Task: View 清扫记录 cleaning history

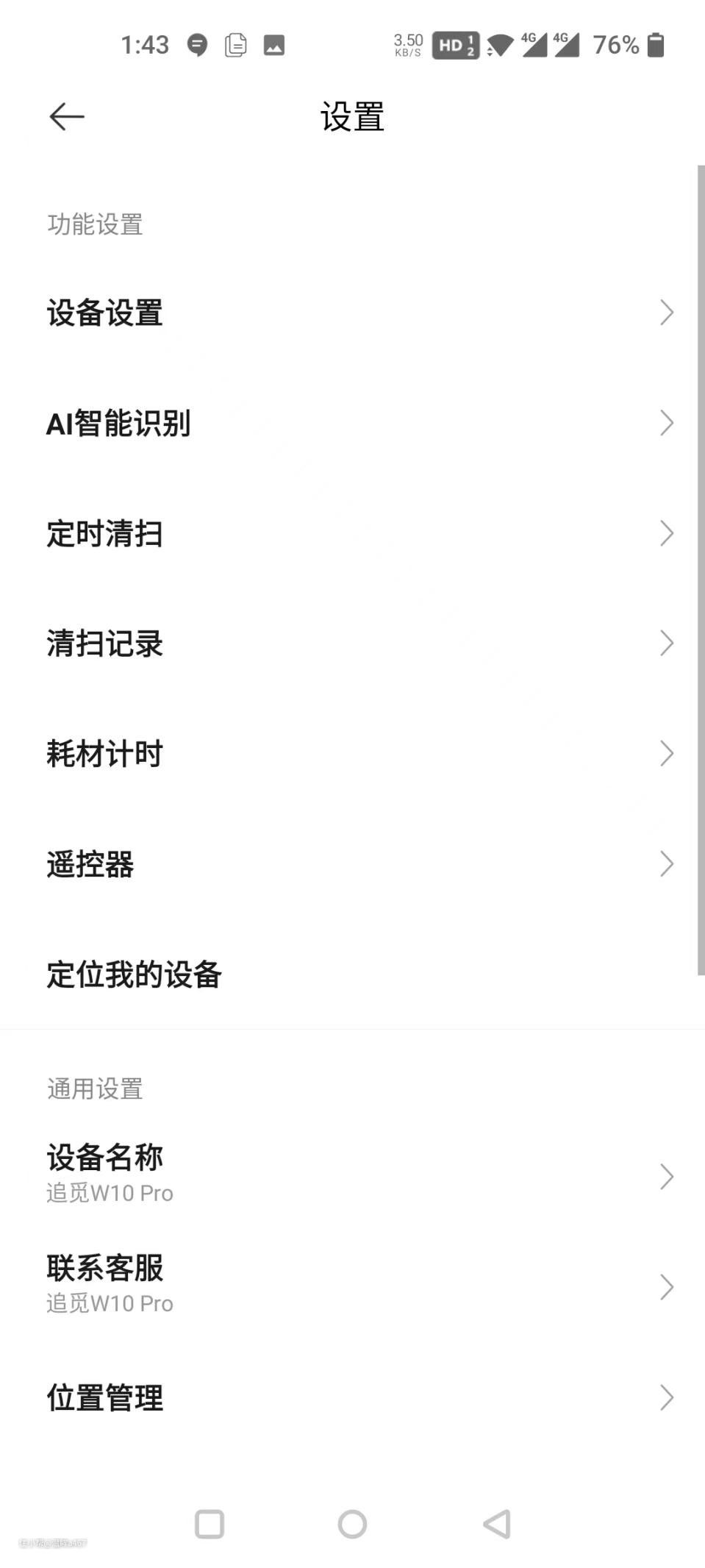Action: (352, 644)
